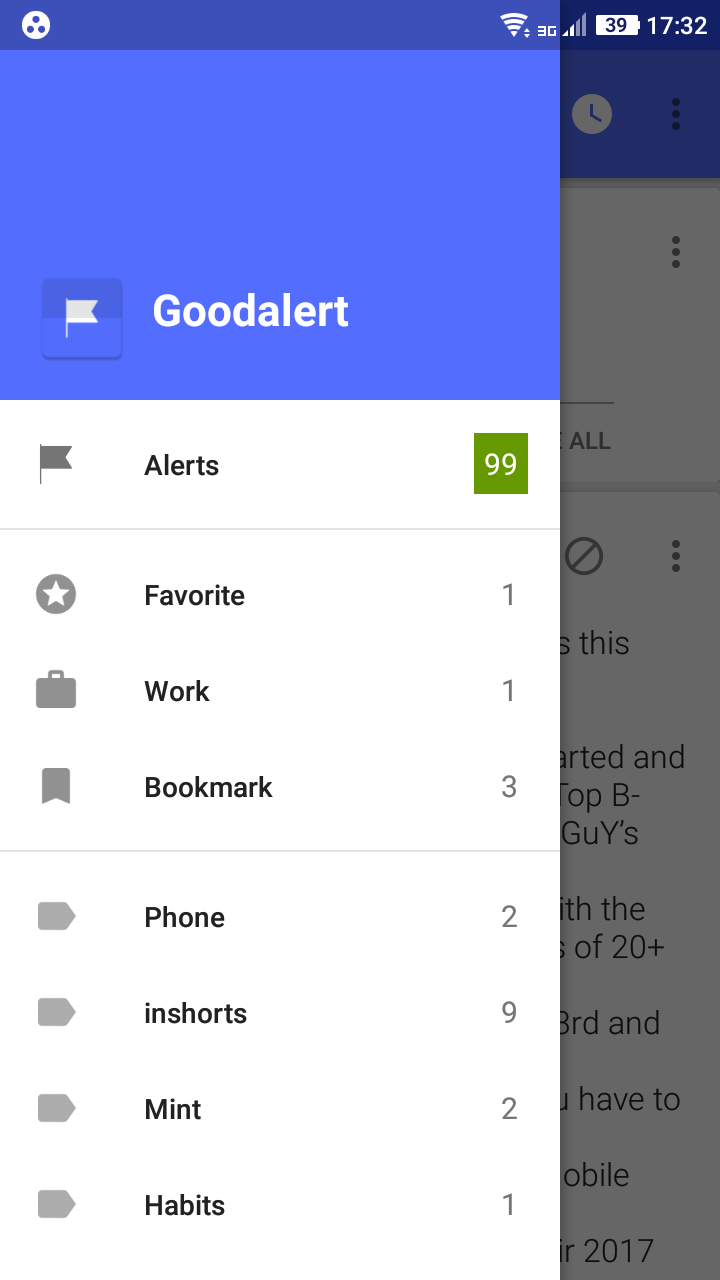720x1280 pixels.
Task: Click the bookmark ribbon icon in the drawer
Action: pyautogui.click(x=56, y=786)
